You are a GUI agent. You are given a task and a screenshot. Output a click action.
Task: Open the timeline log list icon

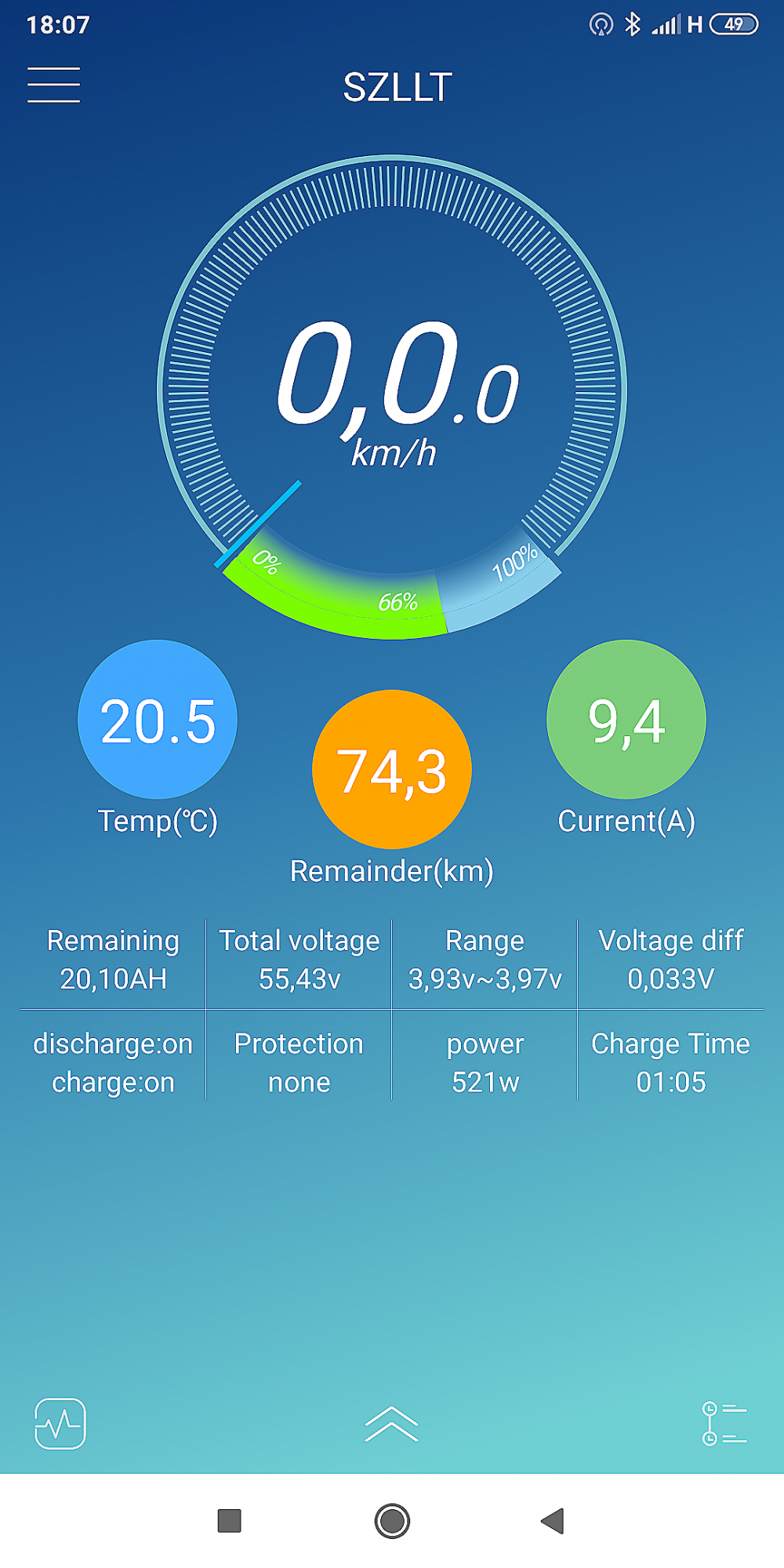coord(724,1423)
